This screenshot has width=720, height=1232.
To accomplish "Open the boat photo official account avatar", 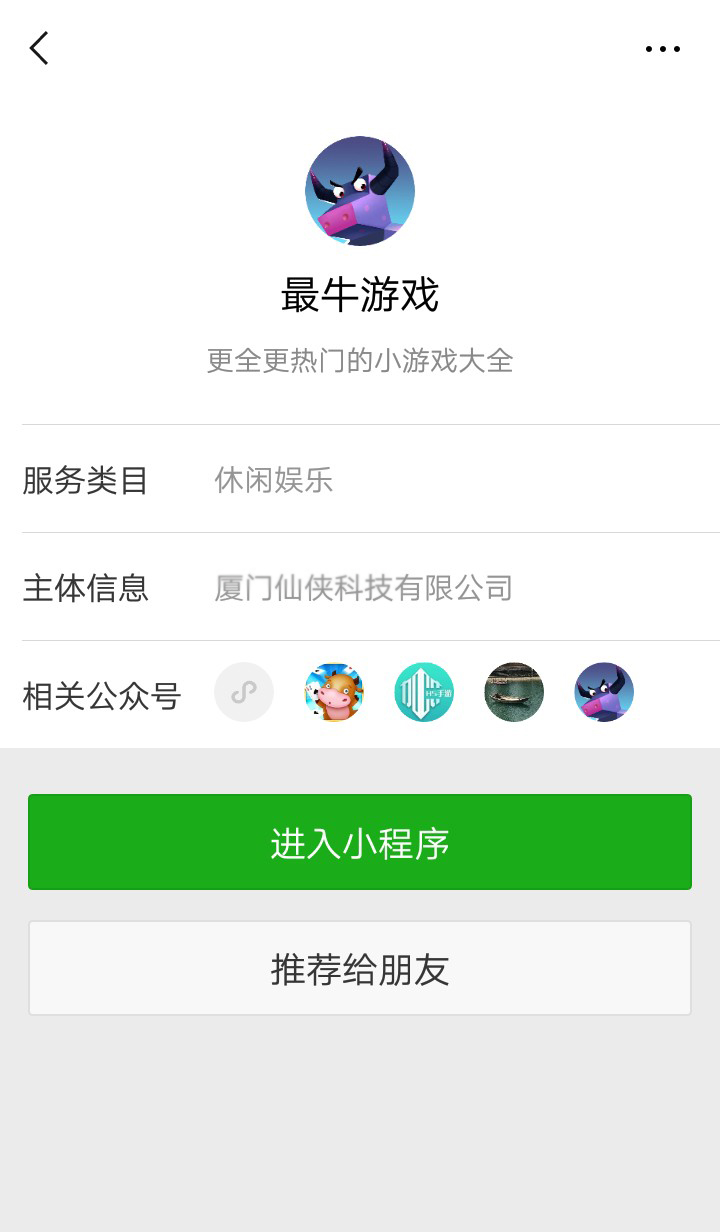I will [x=513, y=692].
